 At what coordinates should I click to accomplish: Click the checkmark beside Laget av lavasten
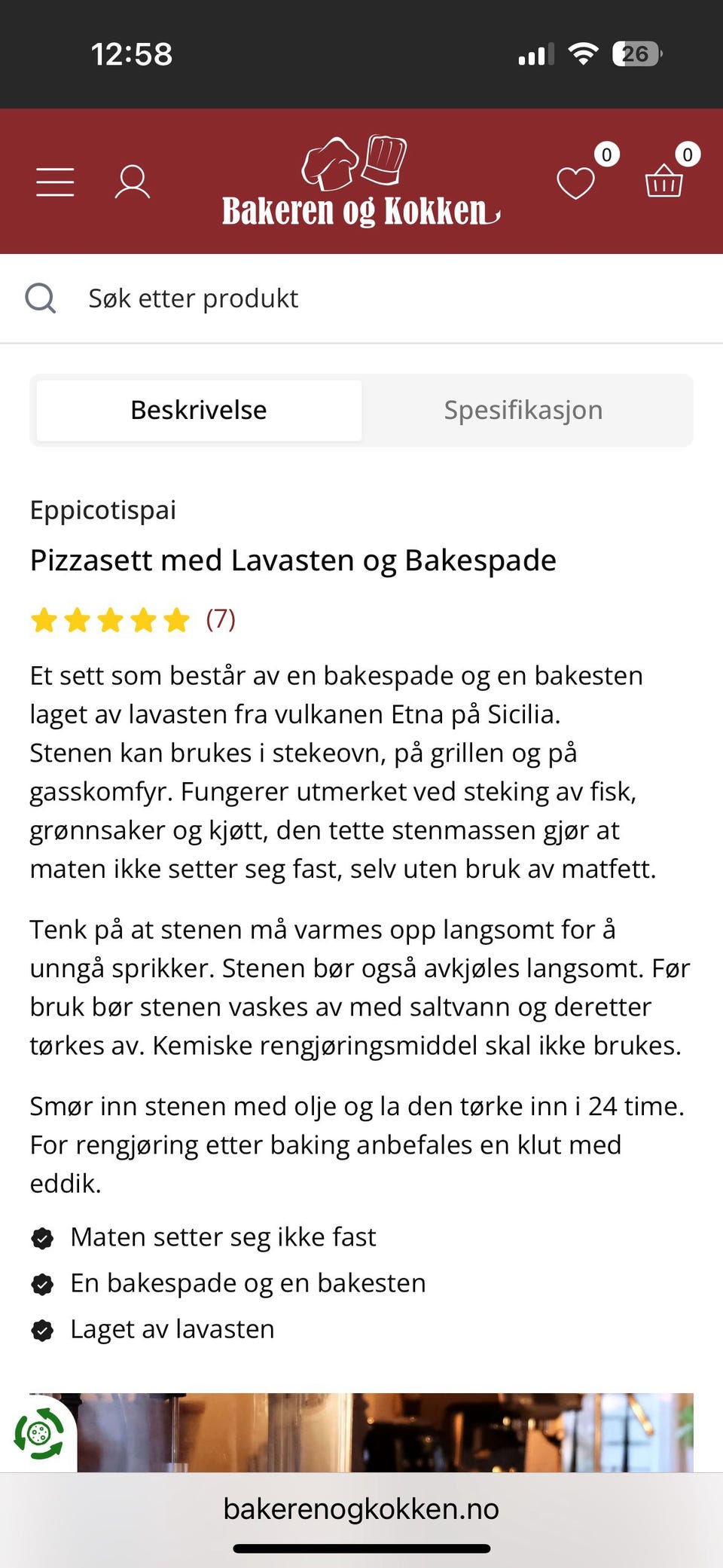tap(42, 1328)
